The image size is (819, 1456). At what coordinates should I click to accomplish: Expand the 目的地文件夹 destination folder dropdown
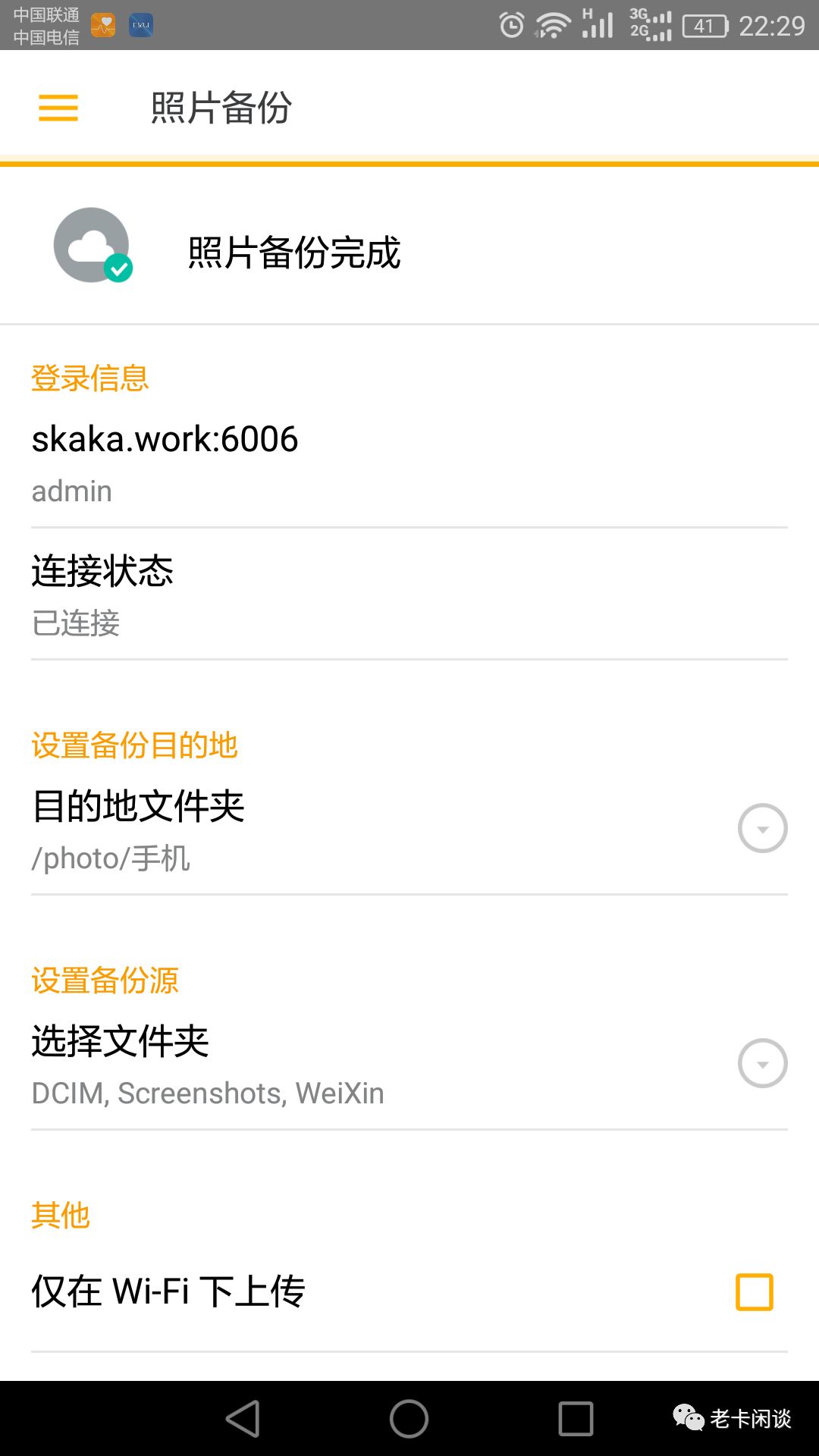(x=762, y=828)
